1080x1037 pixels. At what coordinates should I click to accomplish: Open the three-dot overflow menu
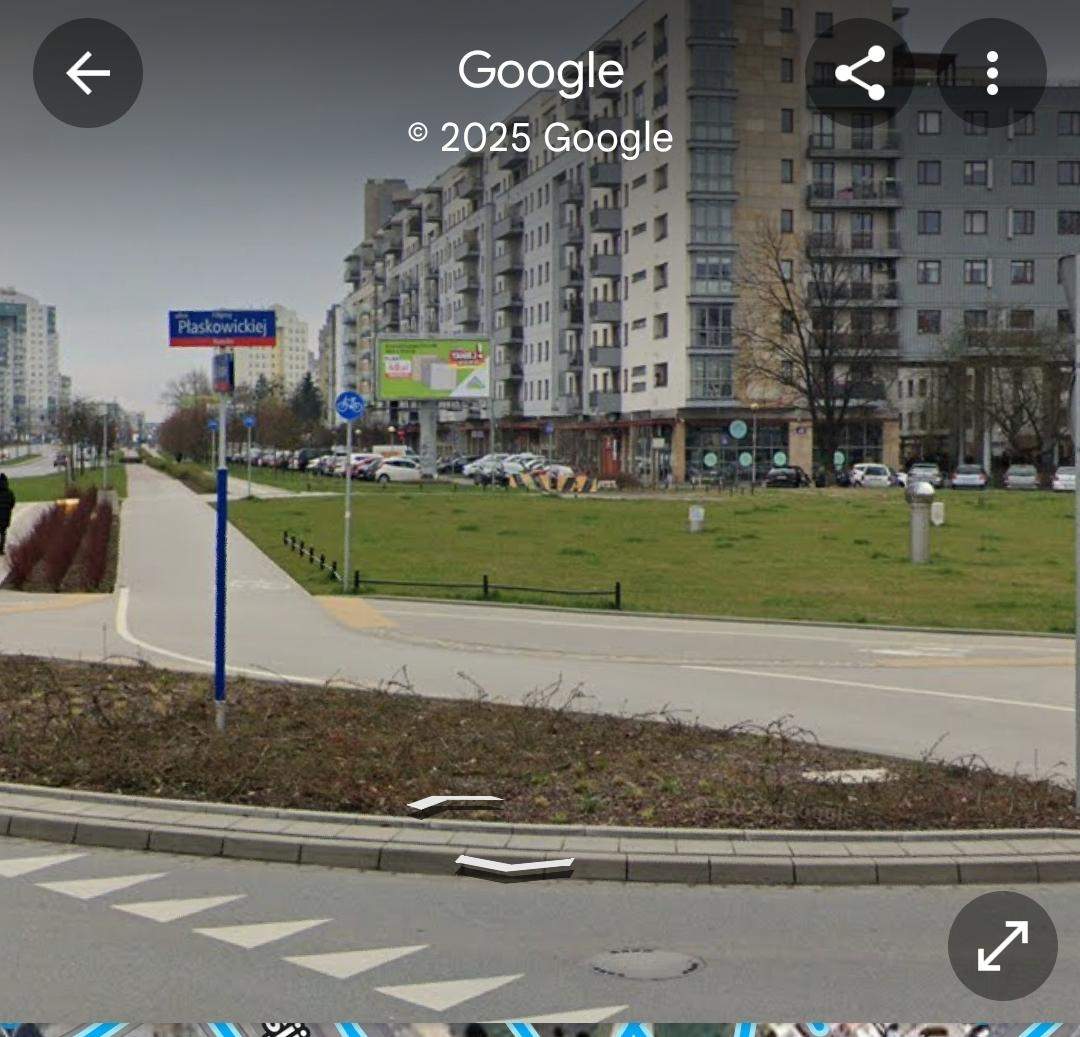(x=991, y=73)
